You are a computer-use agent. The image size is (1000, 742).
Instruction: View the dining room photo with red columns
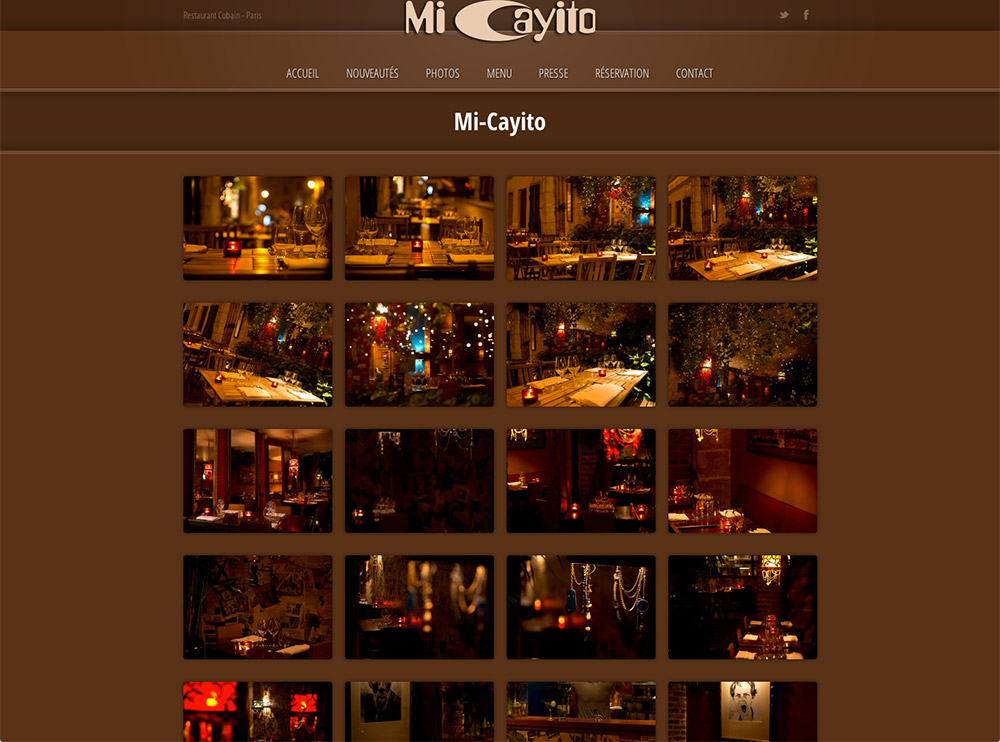257,480
